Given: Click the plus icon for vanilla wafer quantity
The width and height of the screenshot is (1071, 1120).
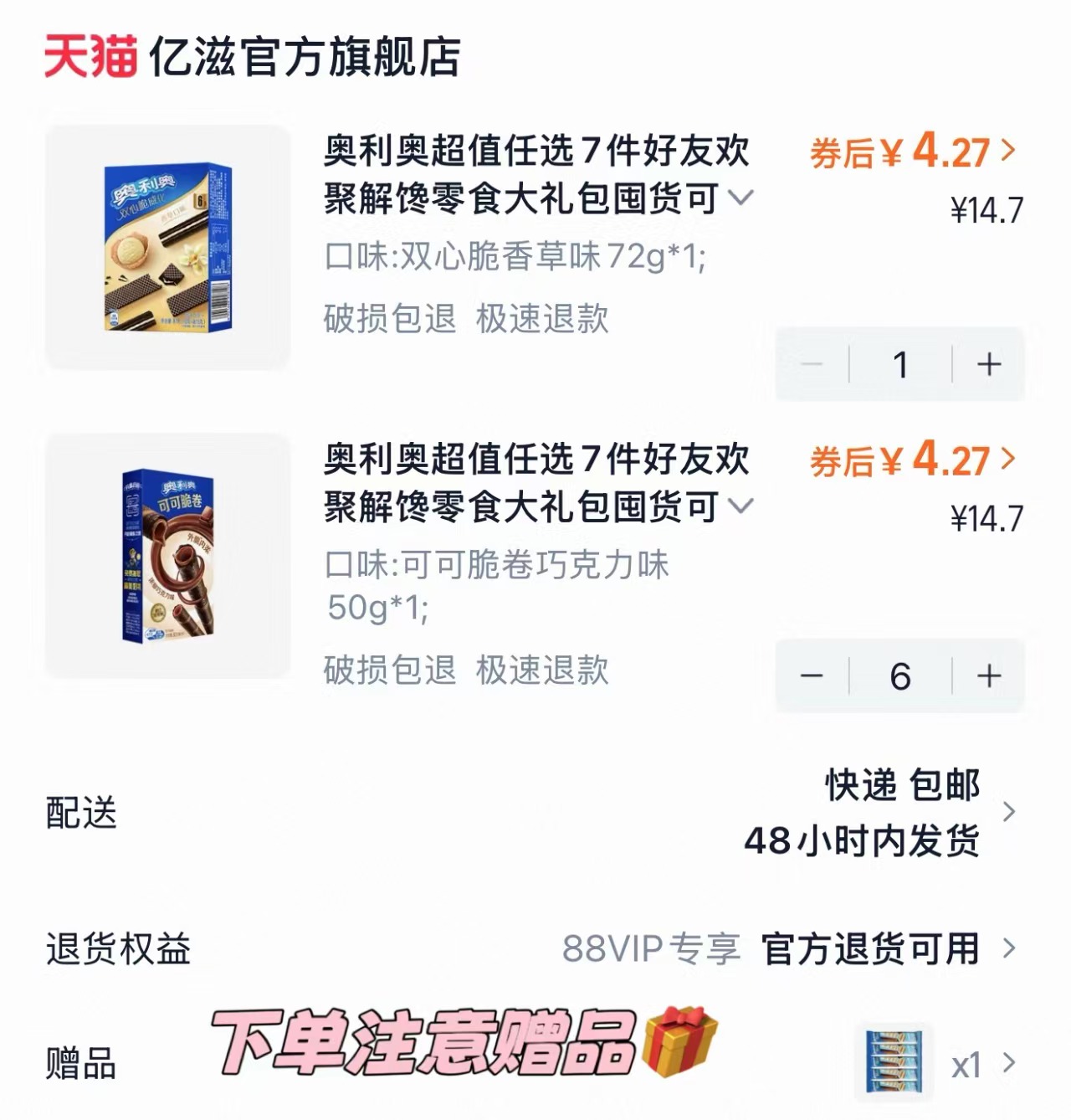Looking at the screenshot, I should pyautogui.click(x=986, y=363).
